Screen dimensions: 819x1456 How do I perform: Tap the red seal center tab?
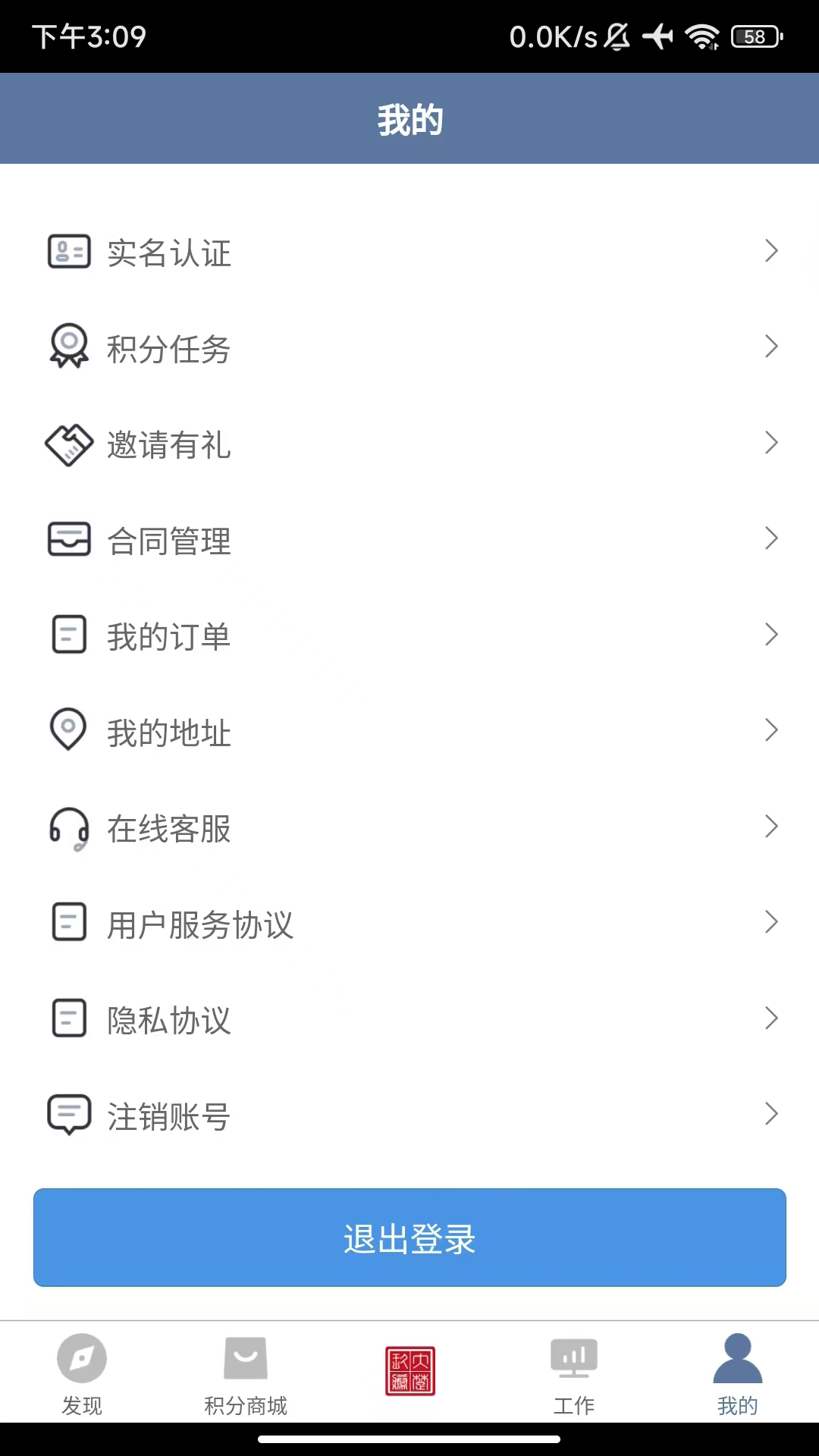tap(409, 1371)
